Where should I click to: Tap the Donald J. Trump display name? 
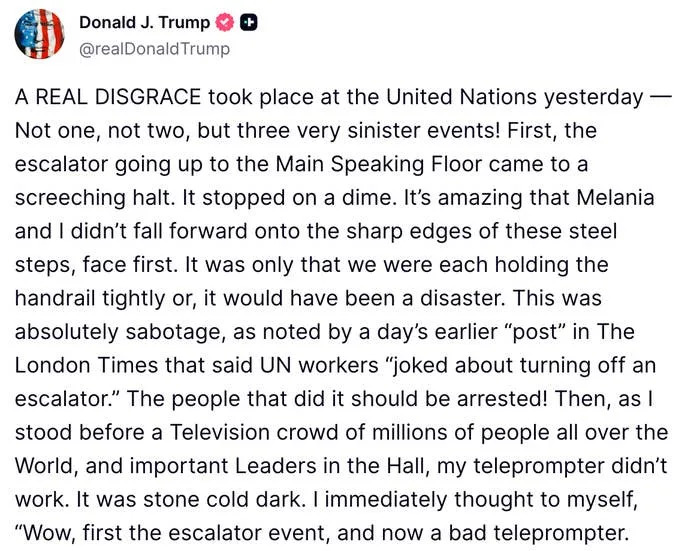(144, 22)
